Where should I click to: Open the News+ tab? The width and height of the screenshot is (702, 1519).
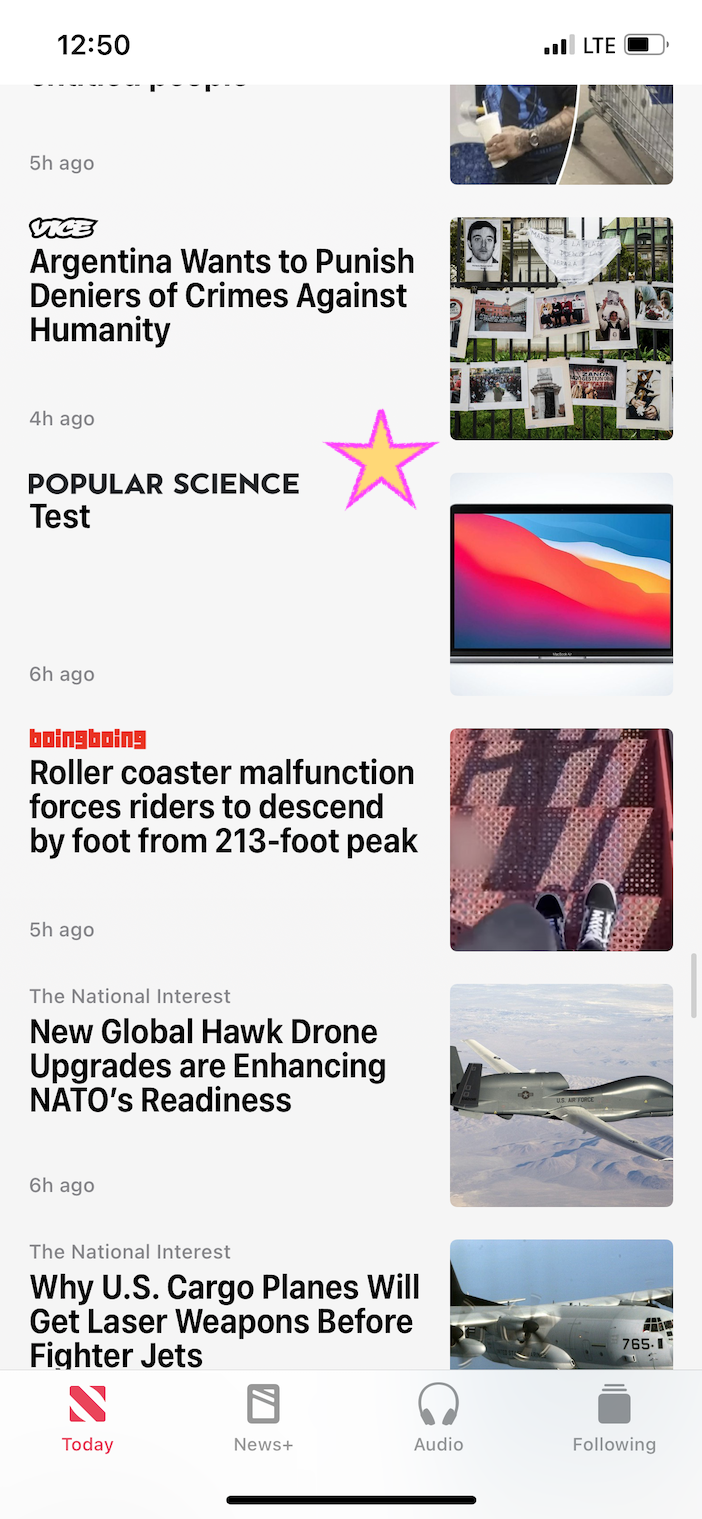click(263, 1418)
